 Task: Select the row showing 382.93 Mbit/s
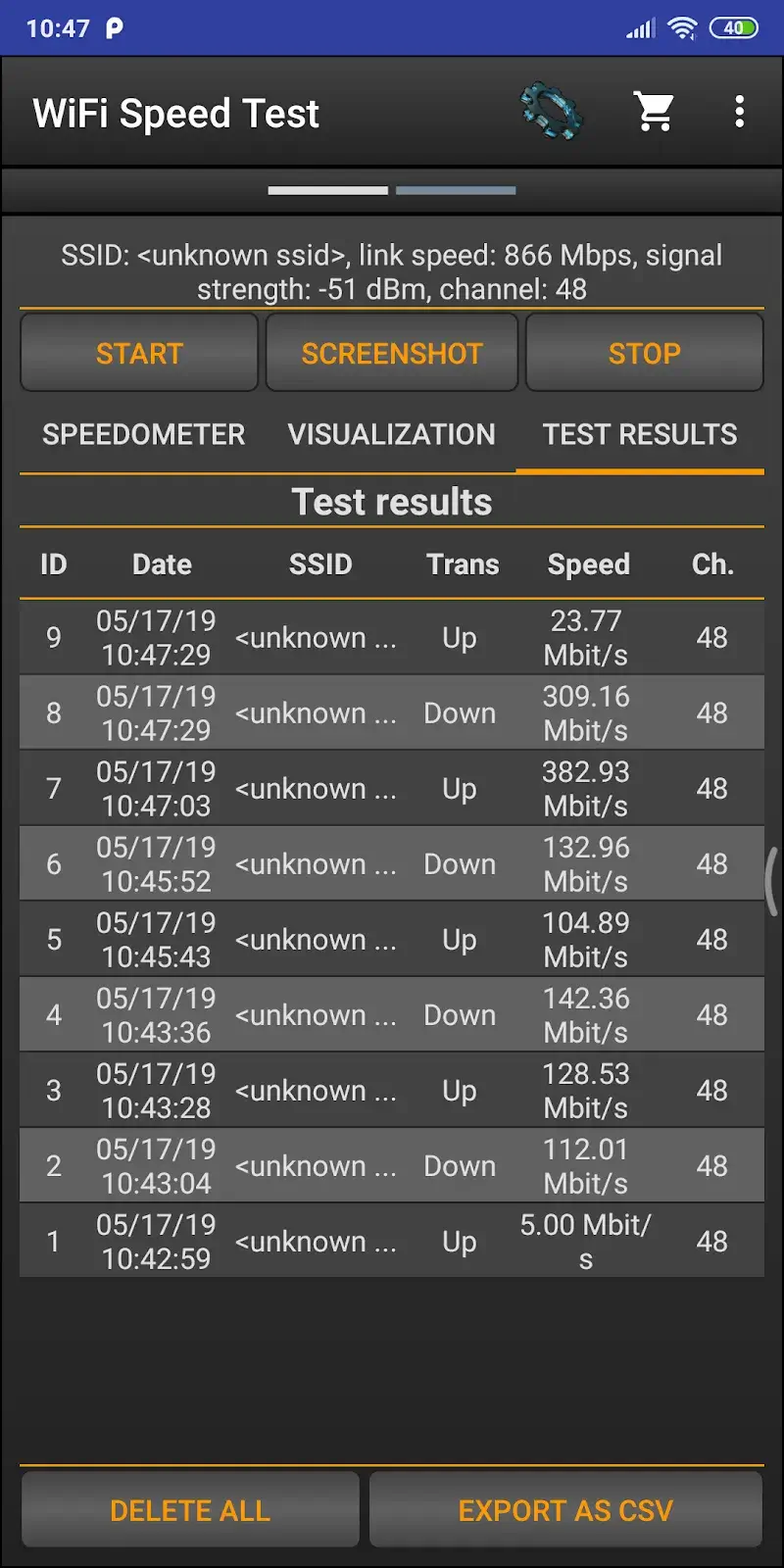click(391, 788)
